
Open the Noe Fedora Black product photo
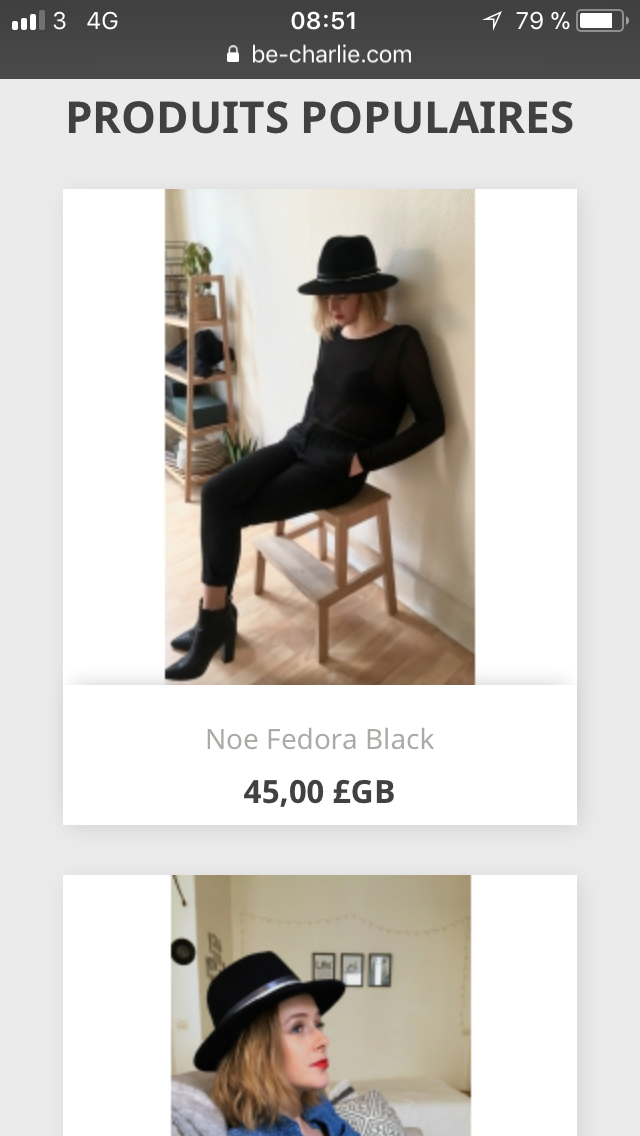pyautogui.click(x=320, y=436)
